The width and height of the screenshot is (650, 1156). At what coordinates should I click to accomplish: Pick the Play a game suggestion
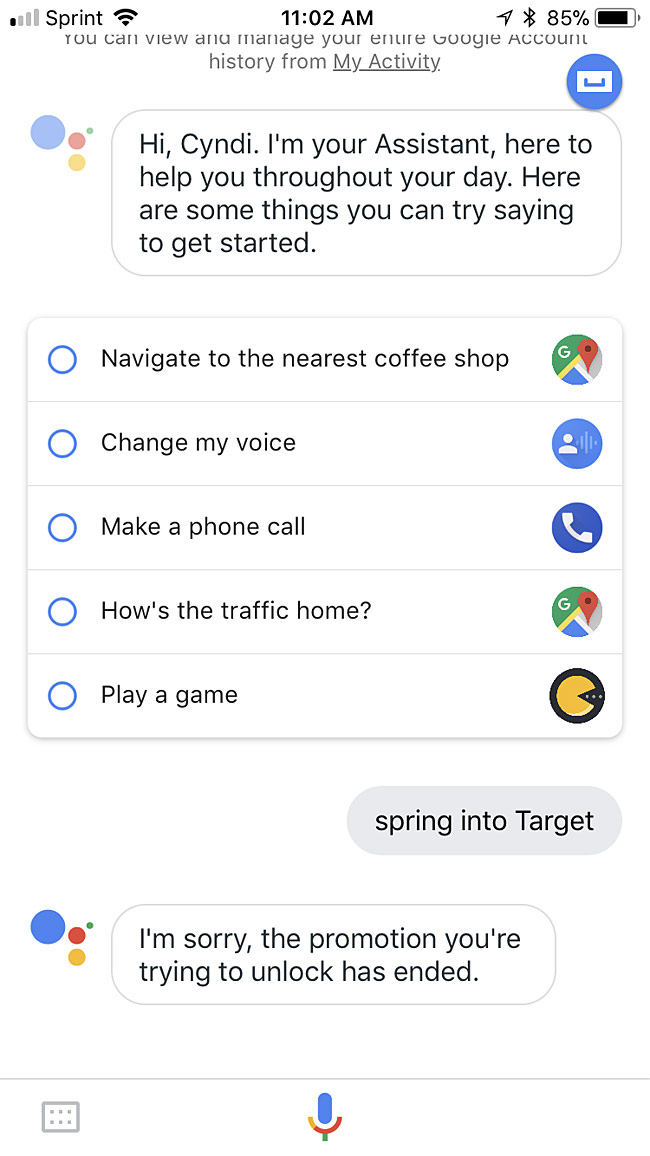169,695
